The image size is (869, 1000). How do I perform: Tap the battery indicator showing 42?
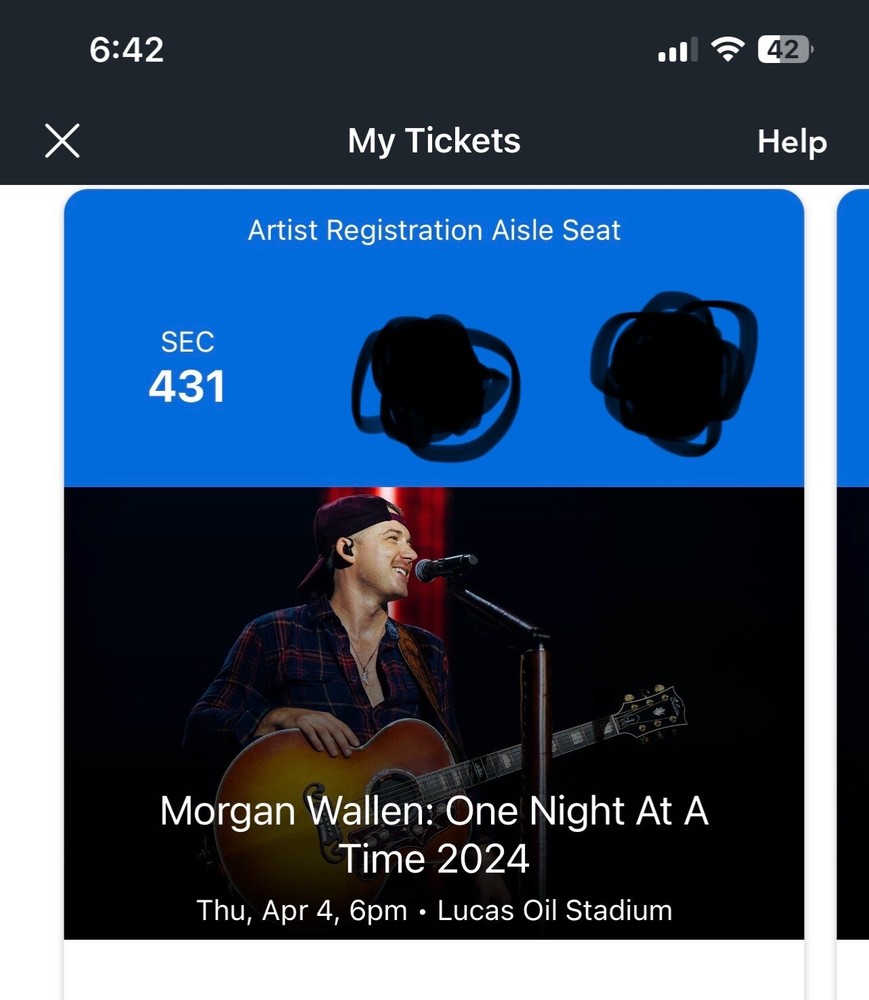pos(786,47)
